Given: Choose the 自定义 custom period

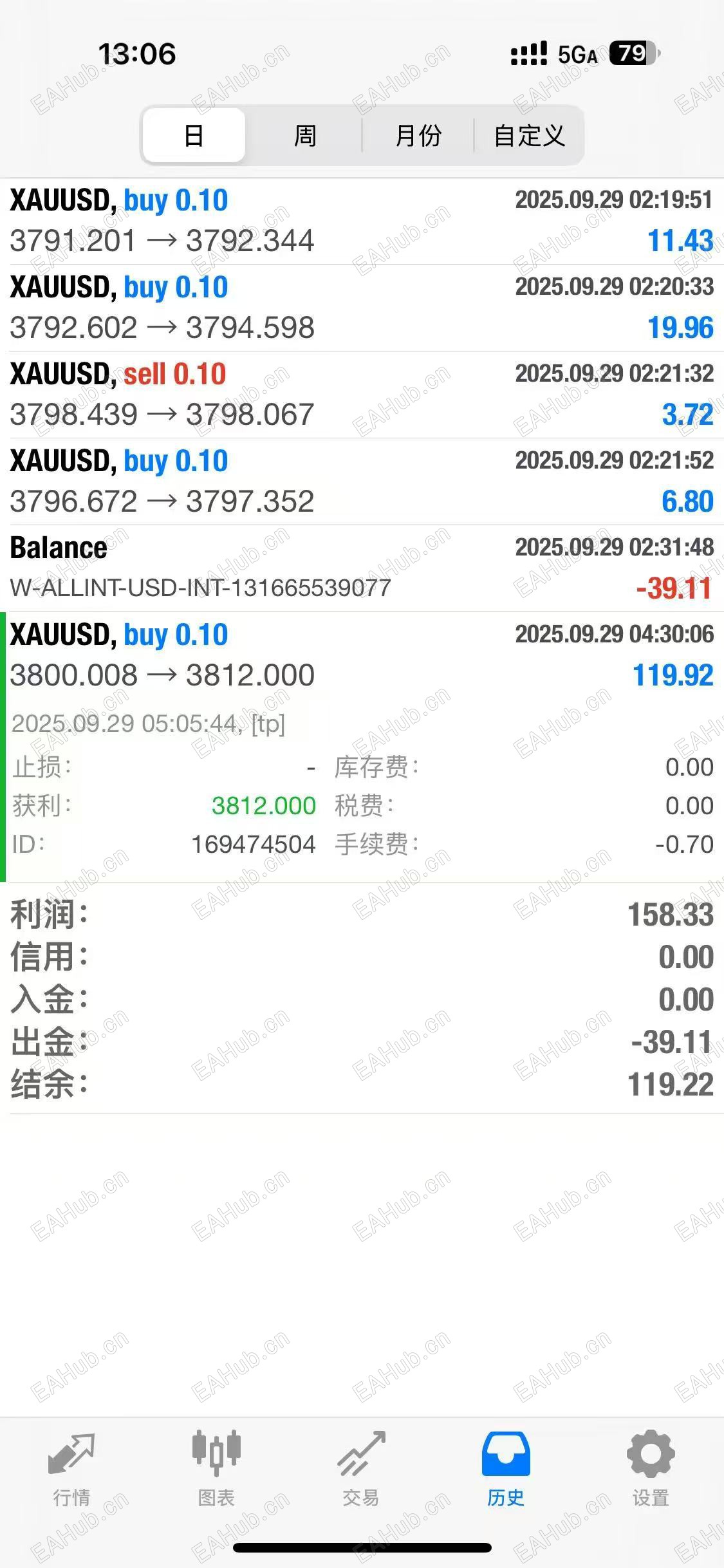Looking at the screenshot, I should pyautogui.click(x=529, y=136).
